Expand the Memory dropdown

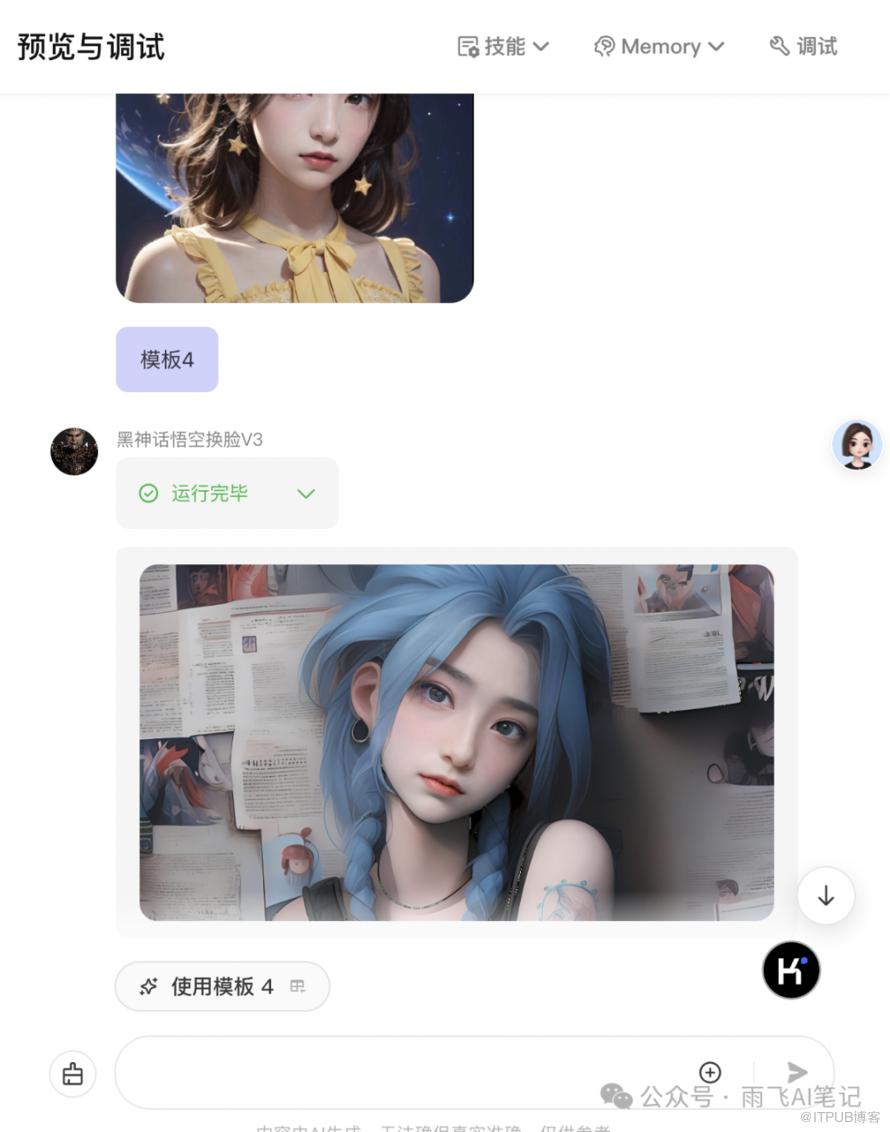tap(659, 46)
